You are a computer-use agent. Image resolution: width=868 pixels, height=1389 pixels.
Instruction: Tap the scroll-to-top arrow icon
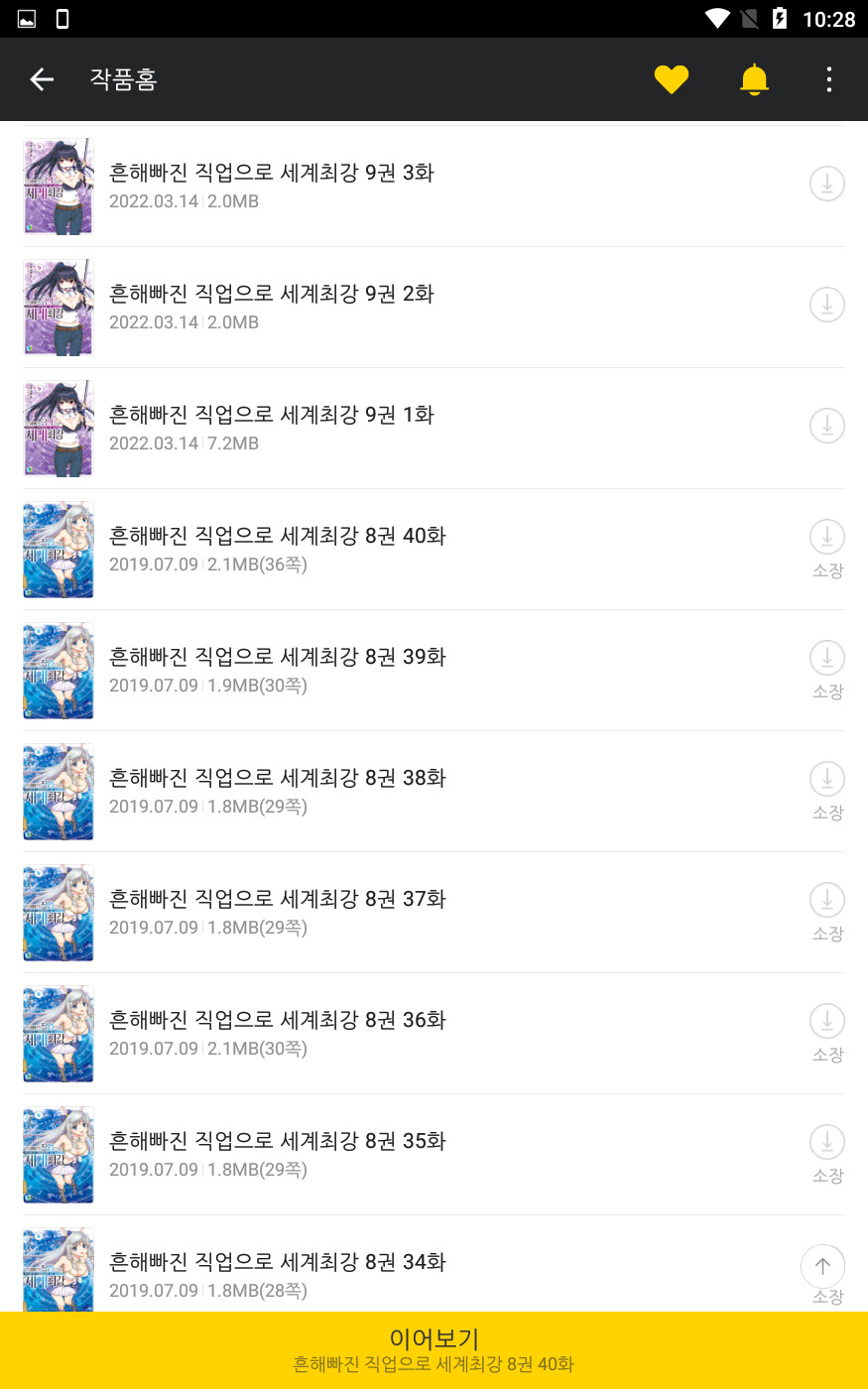pyautogui.click(x=822, y=1266)
